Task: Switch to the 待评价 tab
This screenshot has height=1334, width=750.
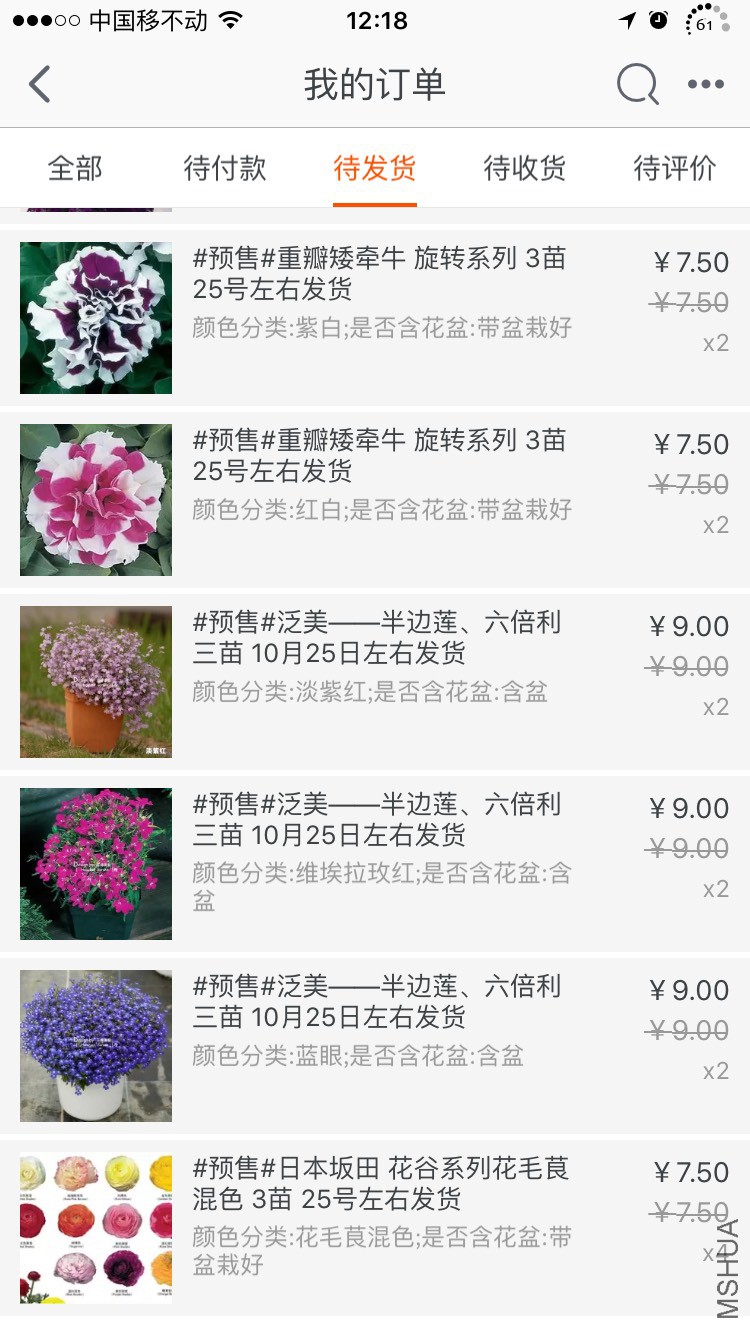Action: [675, 168]
